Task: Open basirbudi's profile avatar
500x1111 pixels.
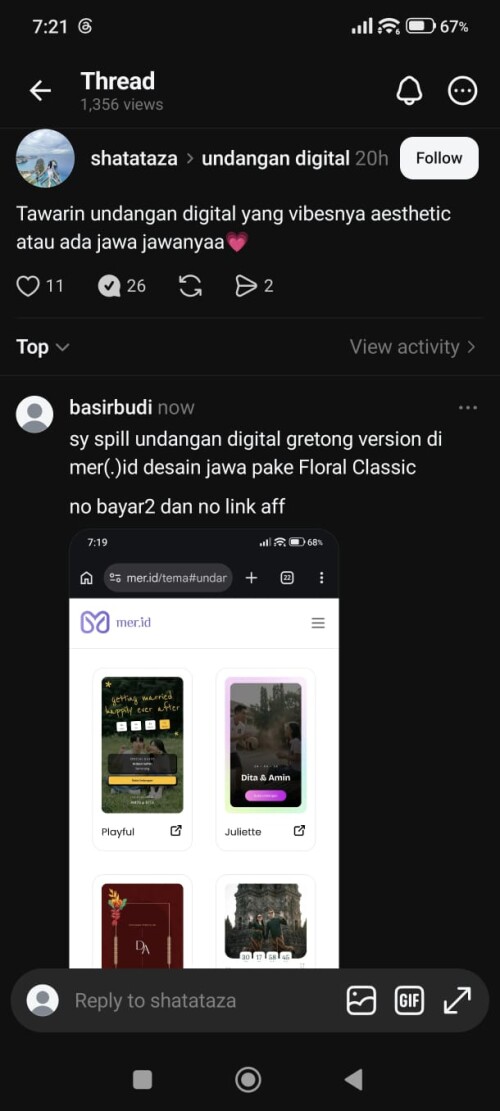Action: point(35,414)
